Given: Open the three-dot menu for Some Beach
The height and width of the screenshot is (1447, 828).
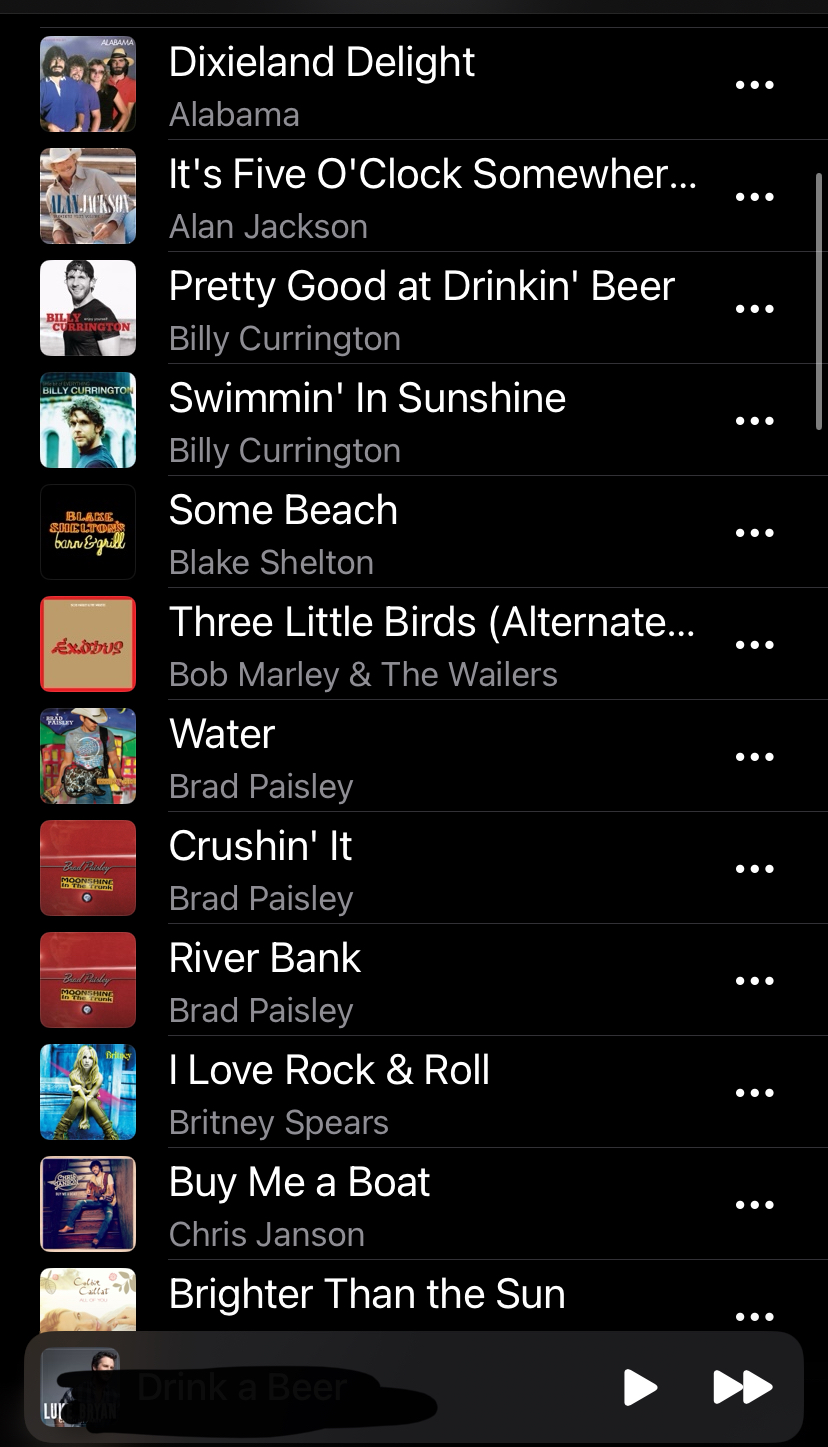Looking at the screenshot, I should tap(754, 533).
